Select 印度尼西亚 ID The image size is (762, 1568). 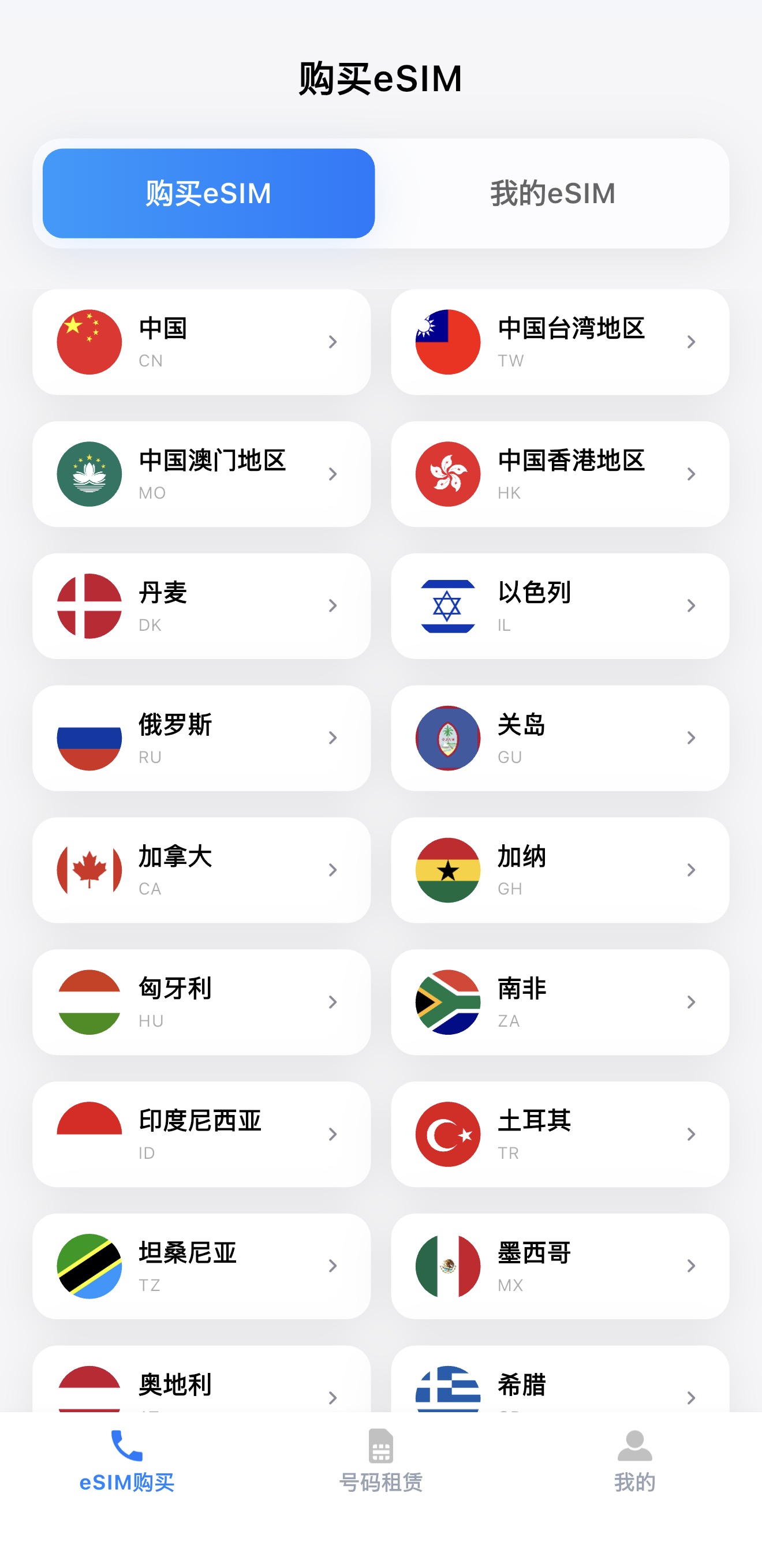(x=201, y=1135)
